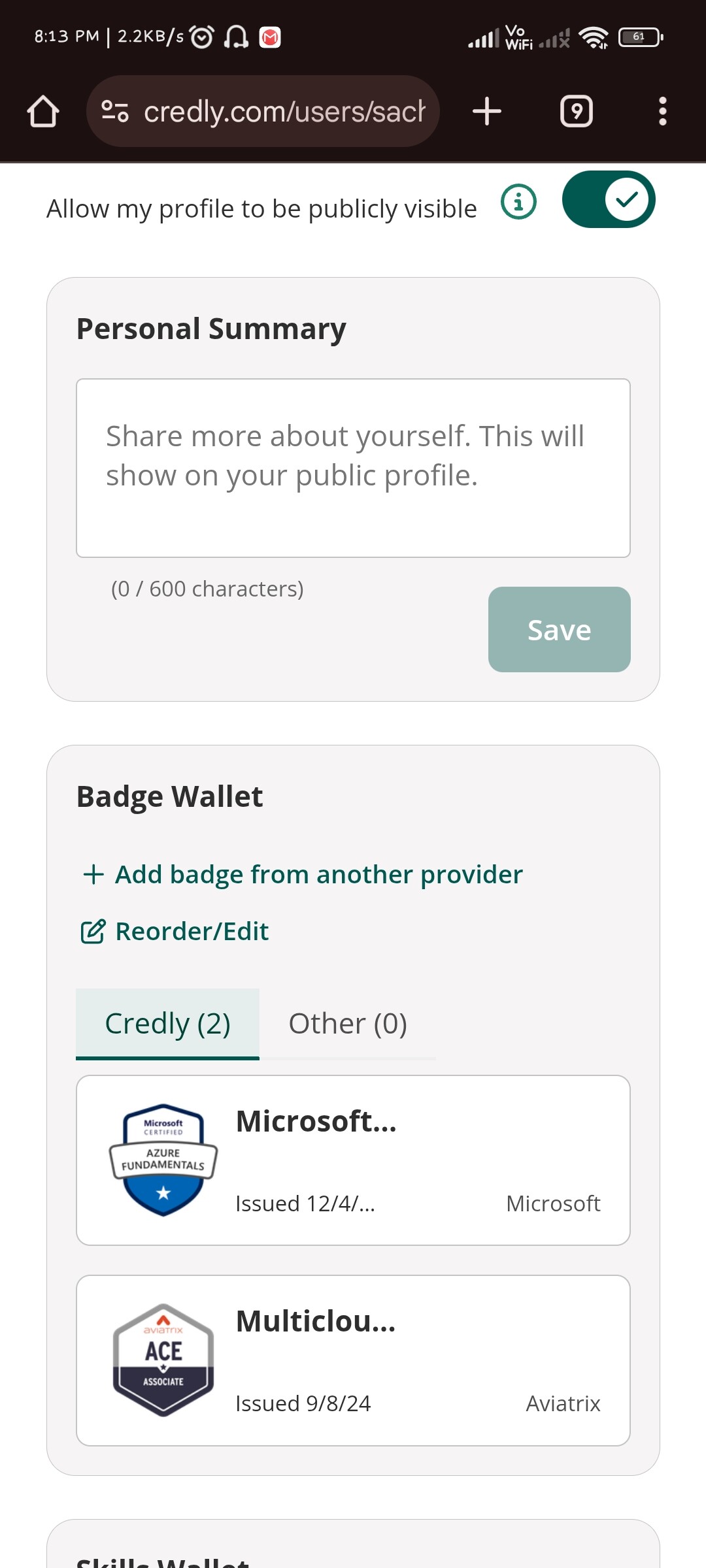The width and height of the screenshot is (706, 1568).
Task: Open the Microsoft Azure Fundamentals badge
Action: [353, 1160]
